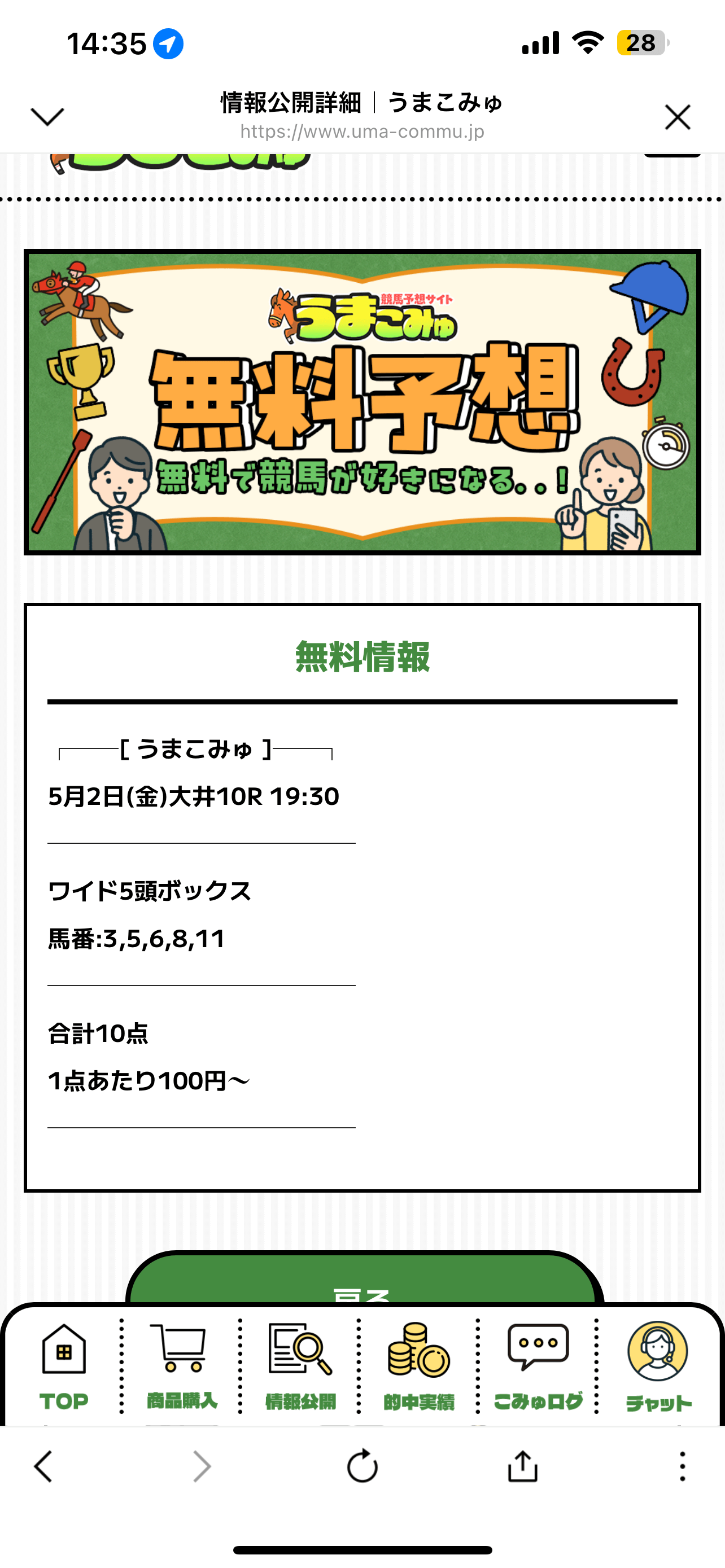View the 的中実績 tab
Image resolution: width=725 pixels, height=1568 pixels.
click(419, 1367)
